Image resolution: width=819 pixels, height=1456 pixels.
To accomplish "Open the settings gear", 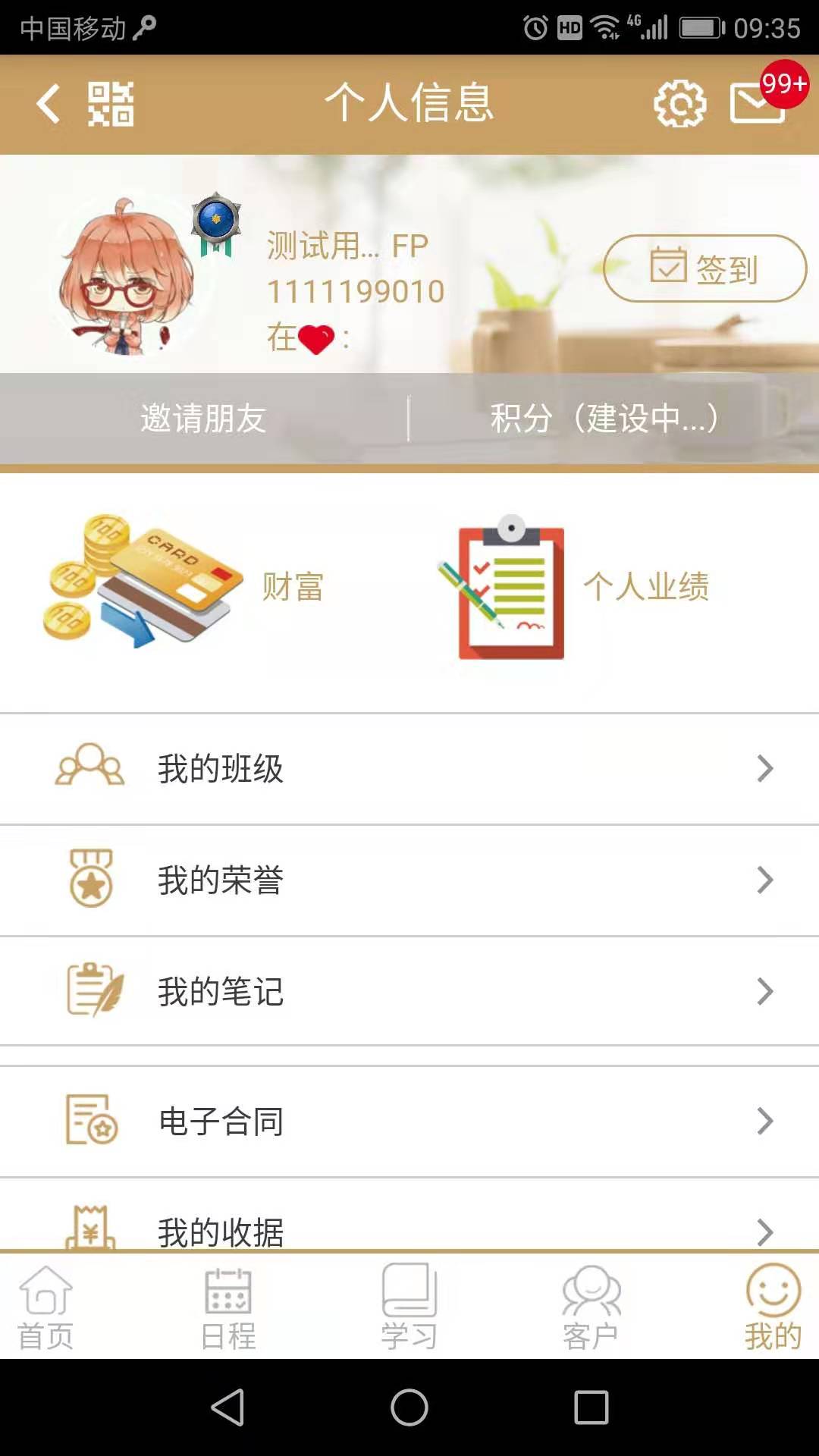I will tap(679, 105).
